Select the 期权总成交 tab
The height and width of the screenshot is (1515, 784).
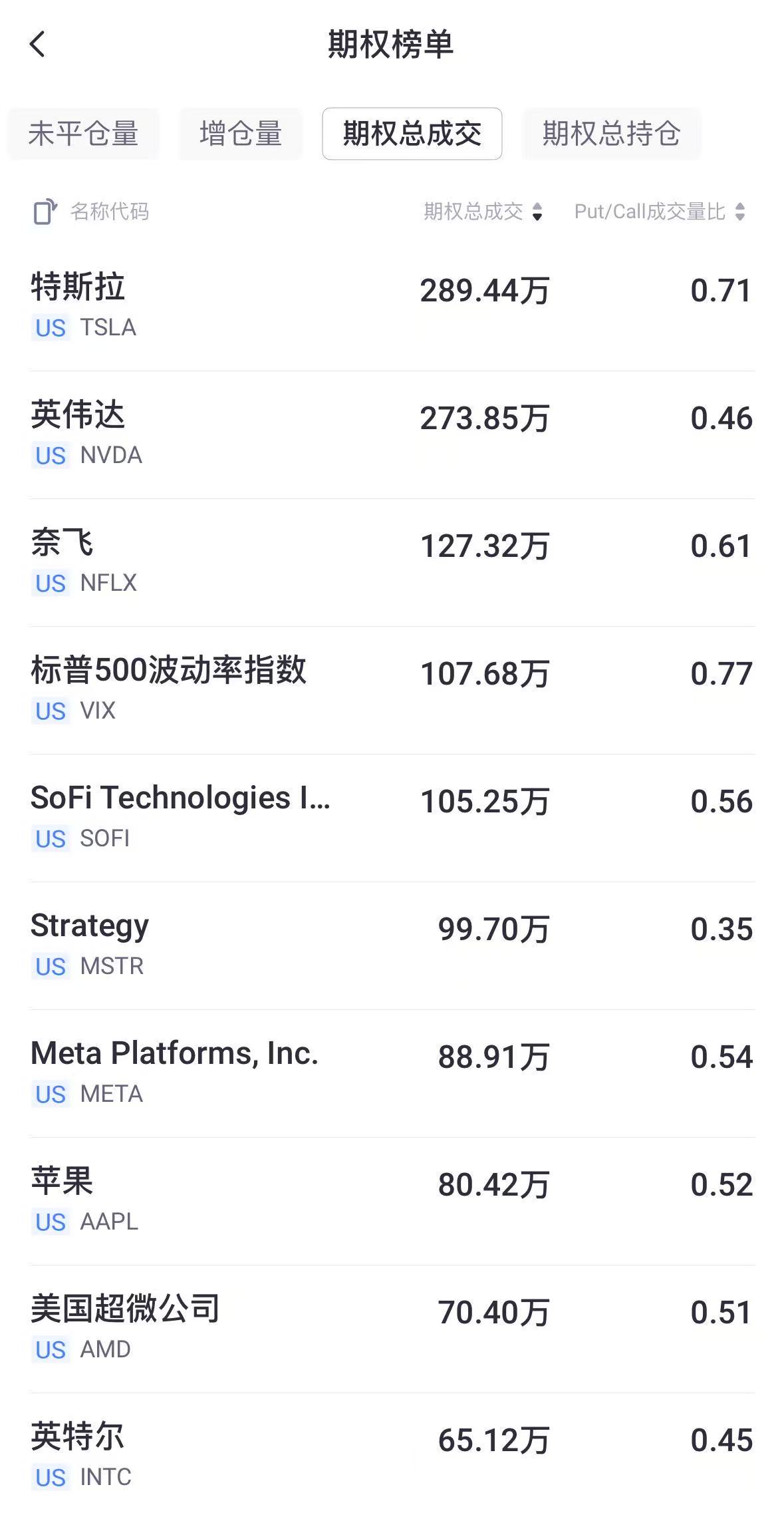412,134
